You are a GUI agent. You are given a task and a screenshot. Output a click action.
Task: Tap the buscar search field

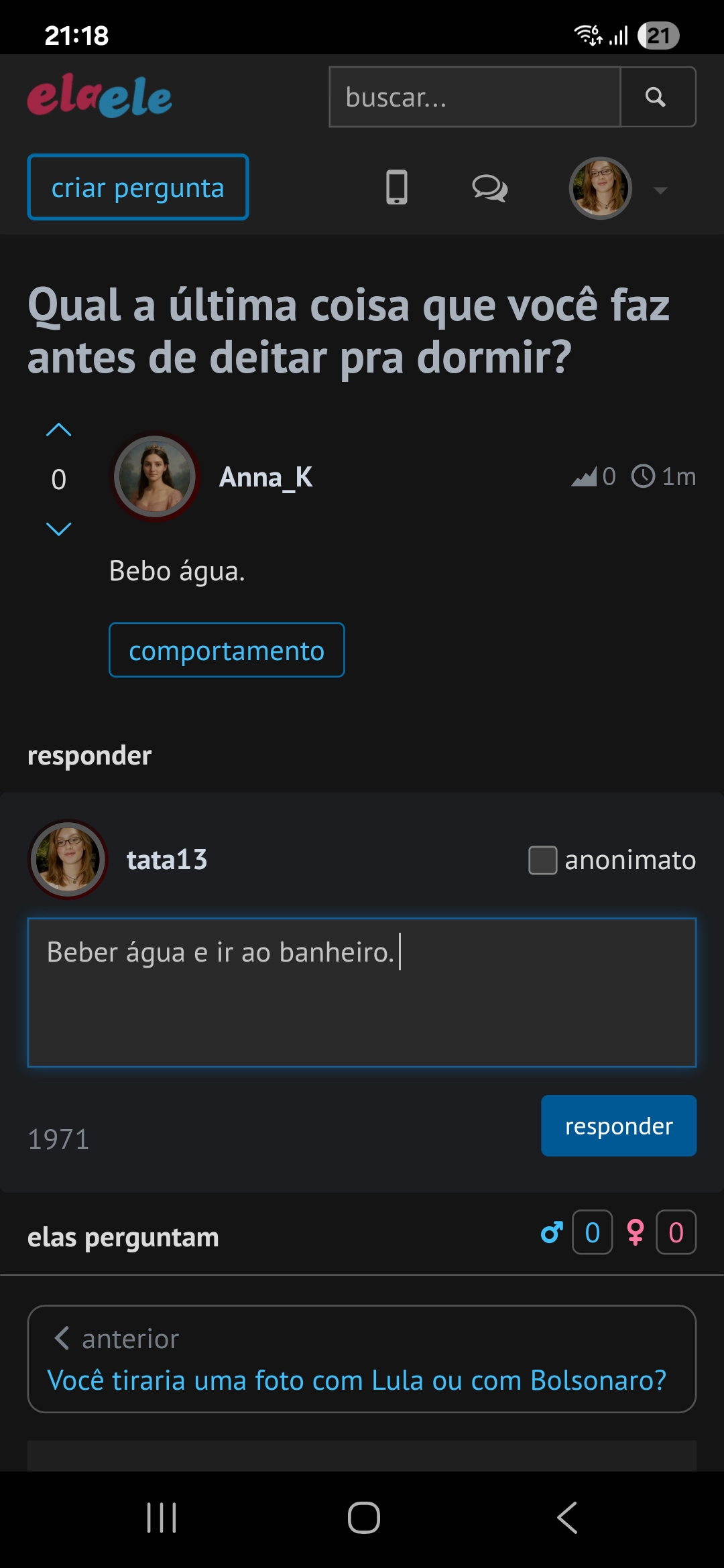[x=475, y=97]
